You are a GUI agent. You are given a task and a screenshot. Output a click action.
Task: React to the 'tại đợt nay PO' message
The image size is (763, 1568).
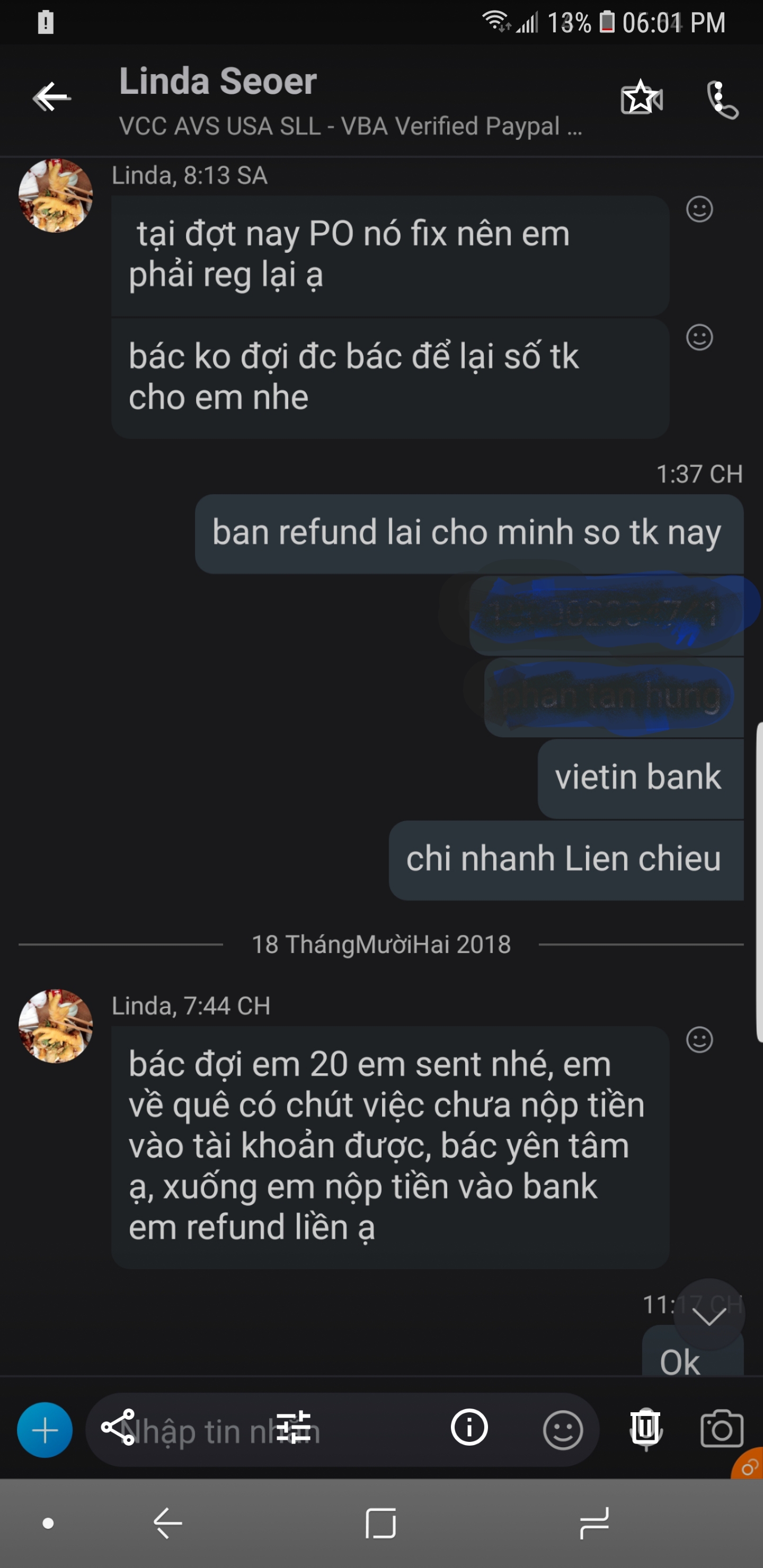[699, 209]
